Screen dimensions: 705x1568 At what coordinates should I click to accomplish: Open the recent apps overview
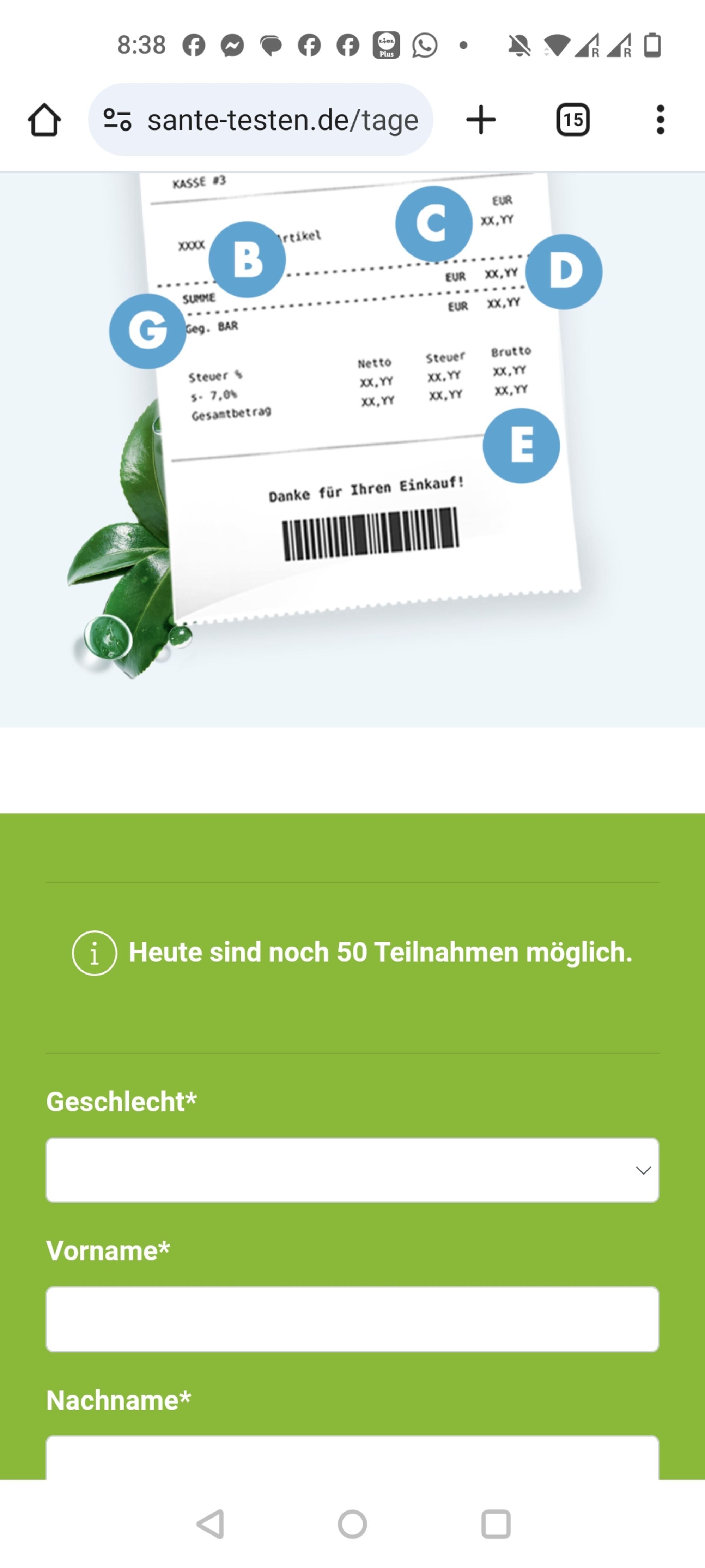coord(495,1524)
